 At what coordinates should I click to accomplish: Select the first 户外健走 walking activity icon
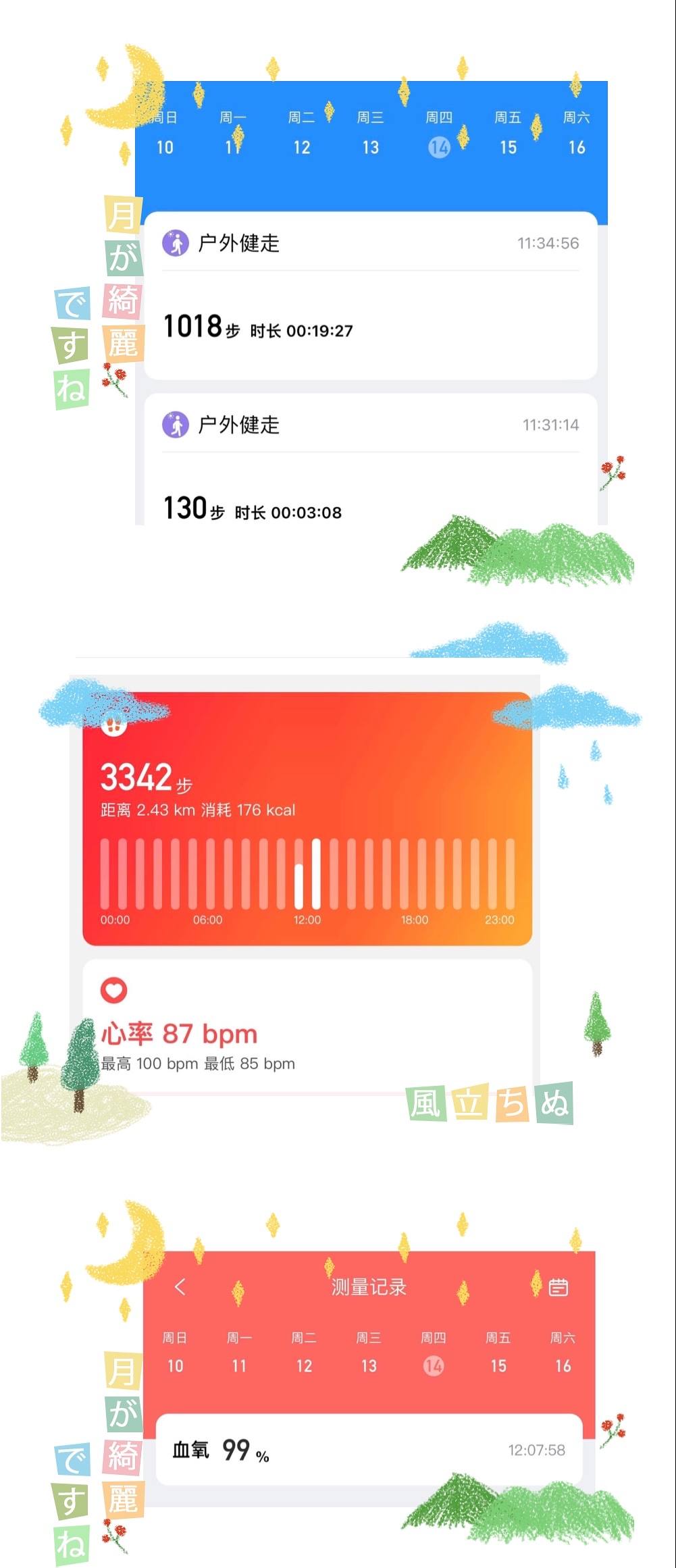pos(176,243)
